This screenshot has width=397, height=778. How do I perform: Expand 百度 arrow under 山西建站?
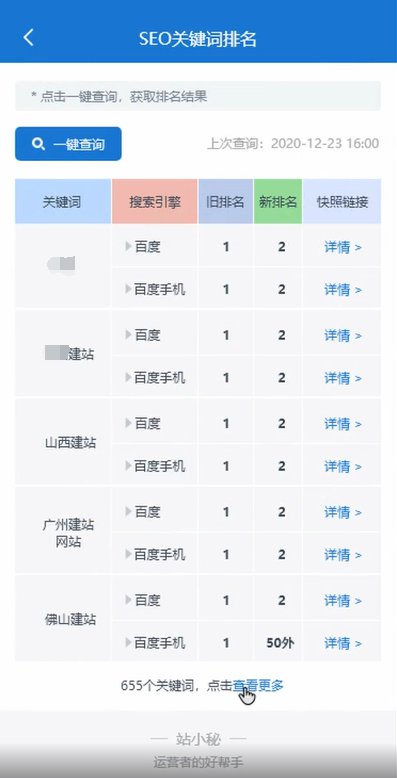point(129,423)
